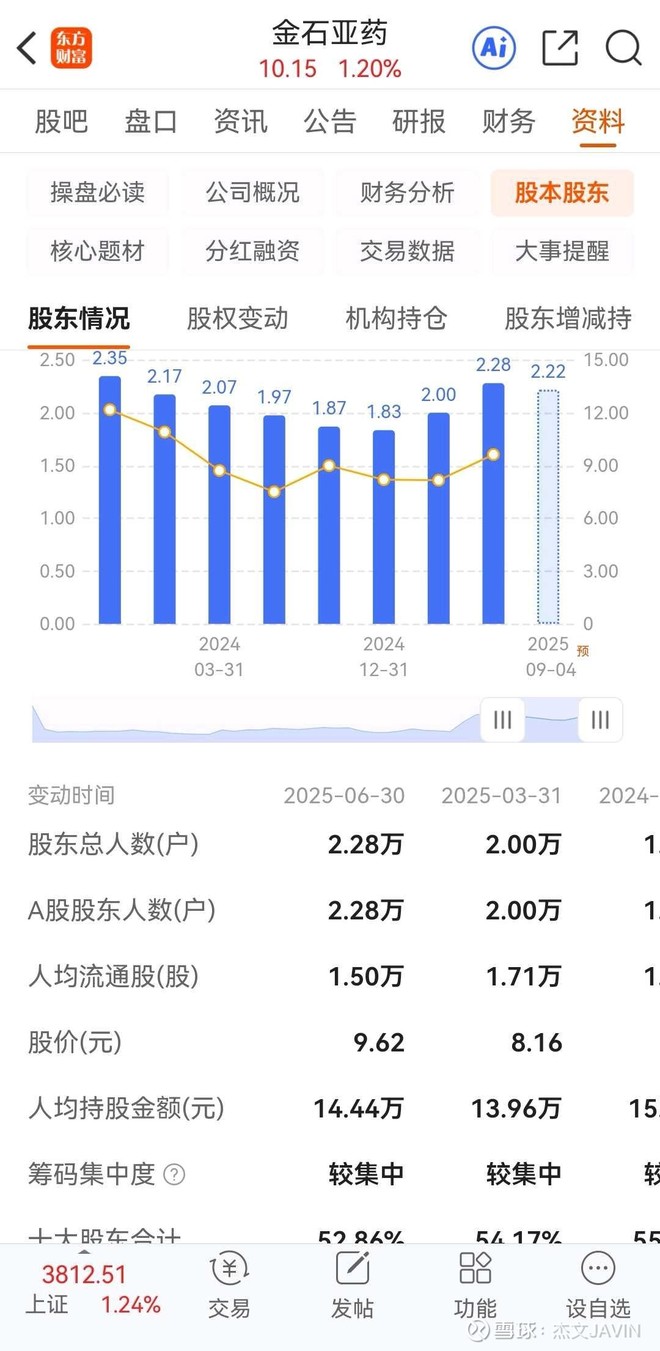Switch to the 研报 tab
660x1351 pixels.
click(x=419, y=122)
